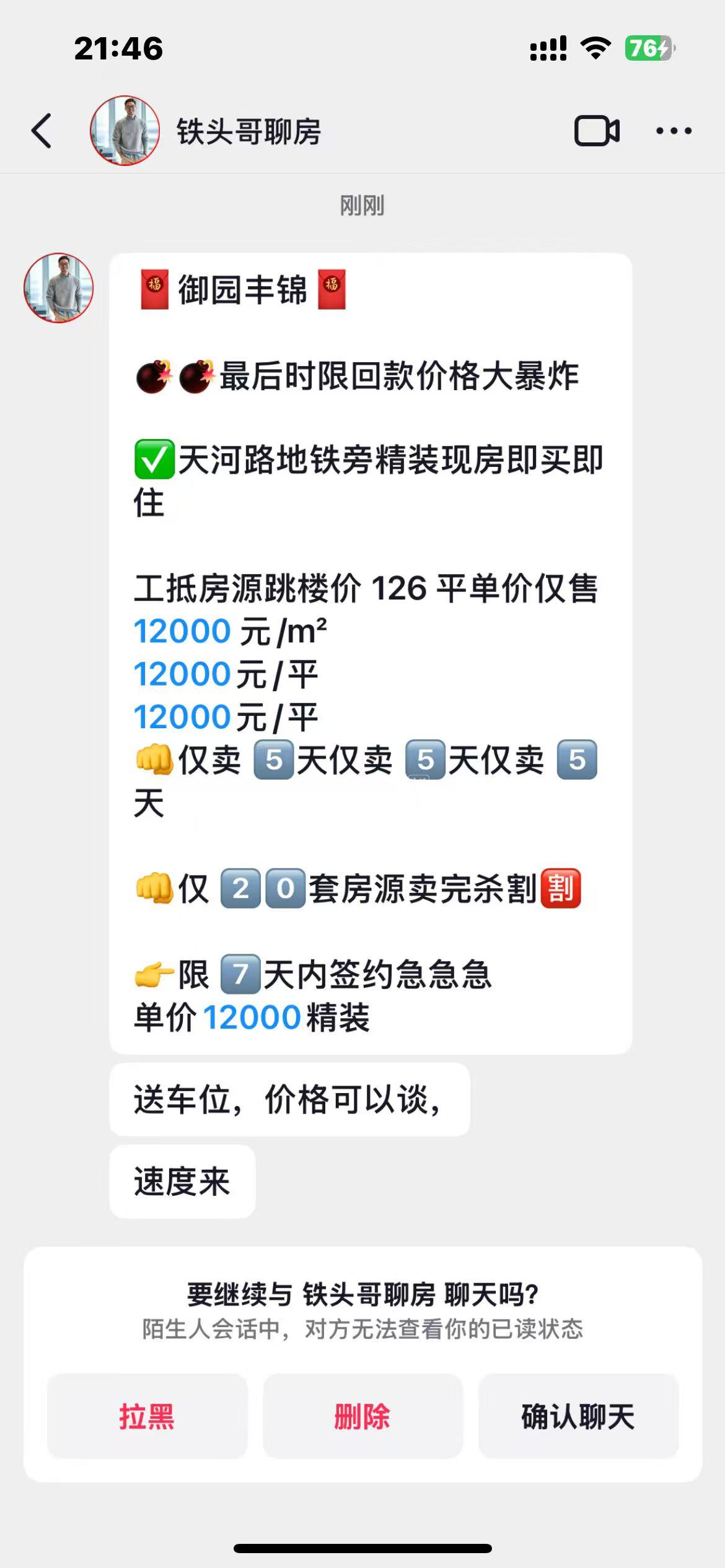Viewport: 725px width, 1568px height.
Task: Open the three-dot overflow menu
Action: (674, 131)
